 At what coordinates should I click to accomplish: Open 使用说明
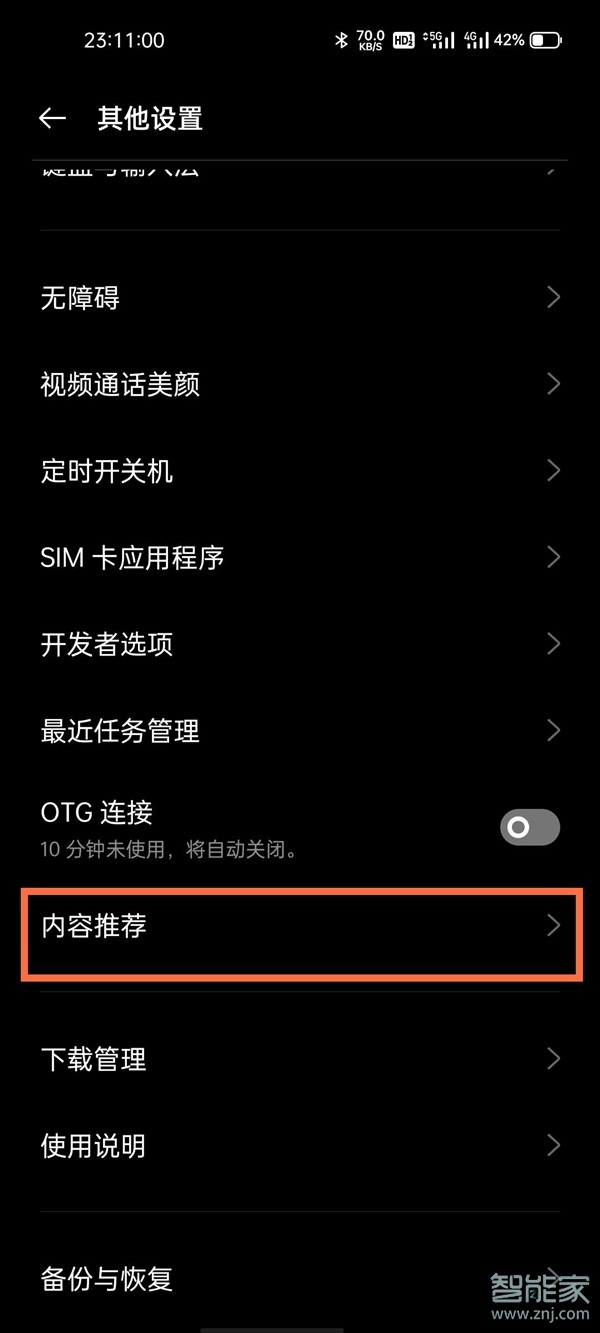300,1145
